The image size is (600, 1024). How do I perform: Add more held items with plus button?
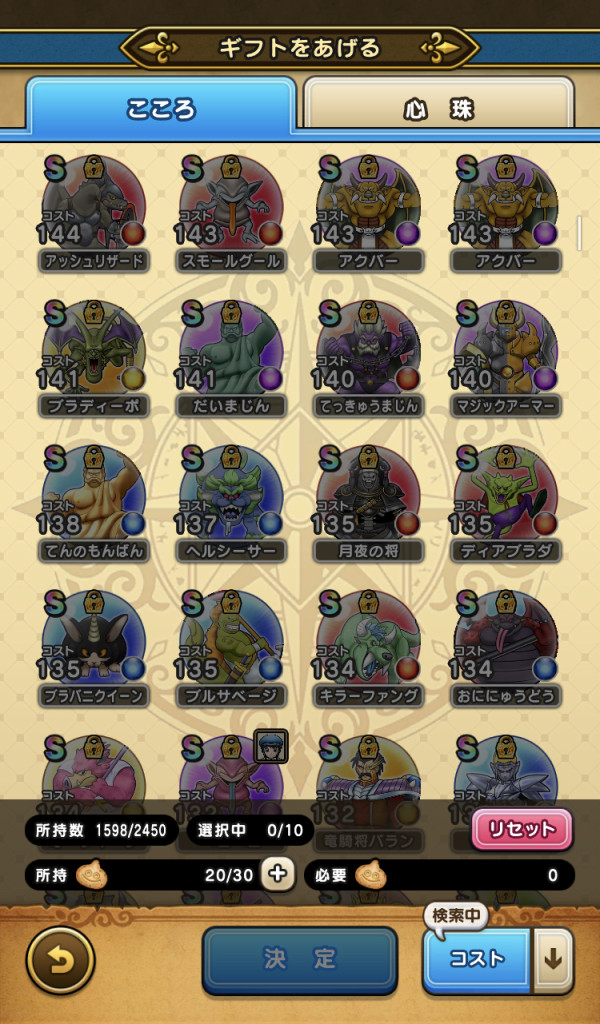[x=277, y=874]
